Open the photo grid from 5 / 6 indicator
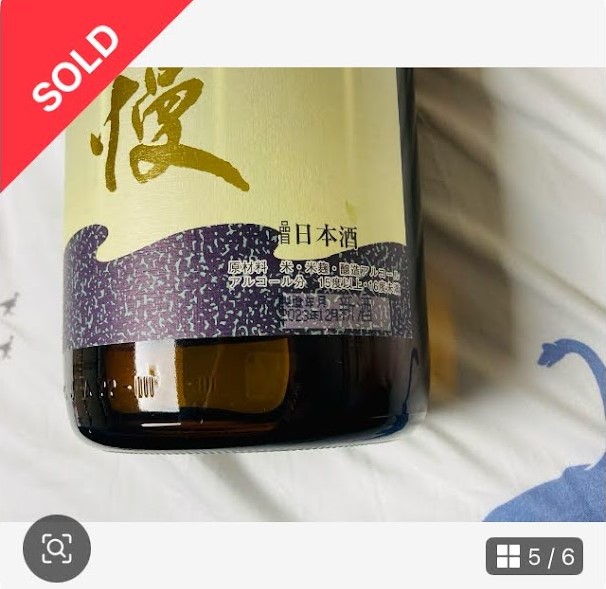 [534, 557]
